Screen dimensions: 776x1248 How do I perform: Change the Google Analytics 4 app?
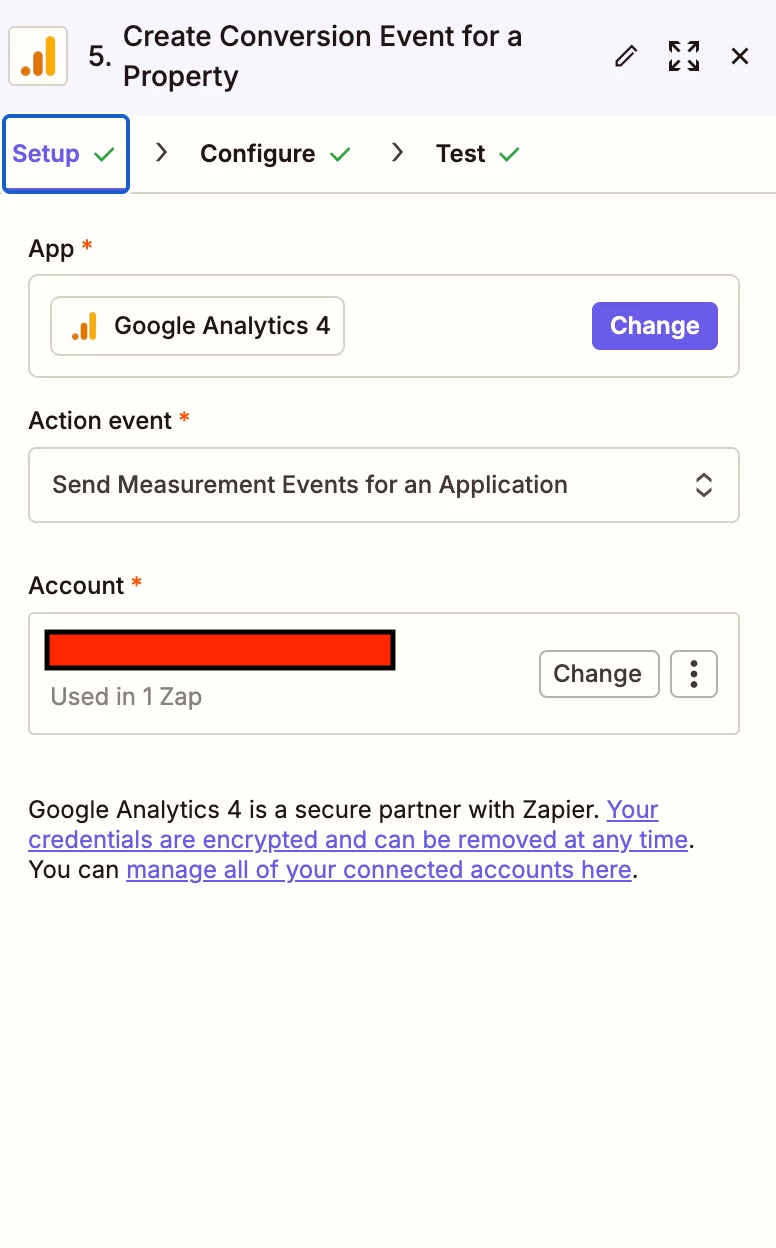654,326
